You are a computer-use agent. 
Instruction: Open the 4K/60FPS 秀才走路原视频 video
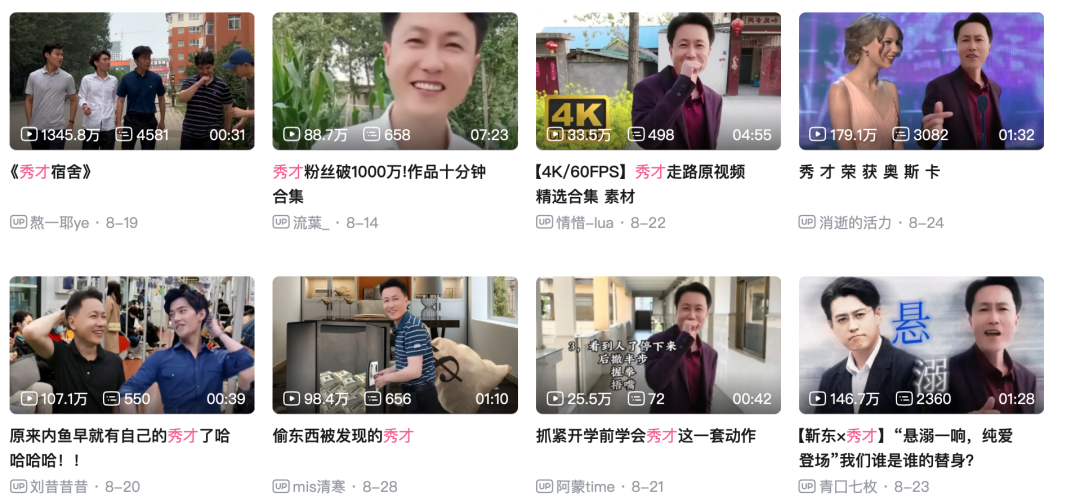coord(658,81)
